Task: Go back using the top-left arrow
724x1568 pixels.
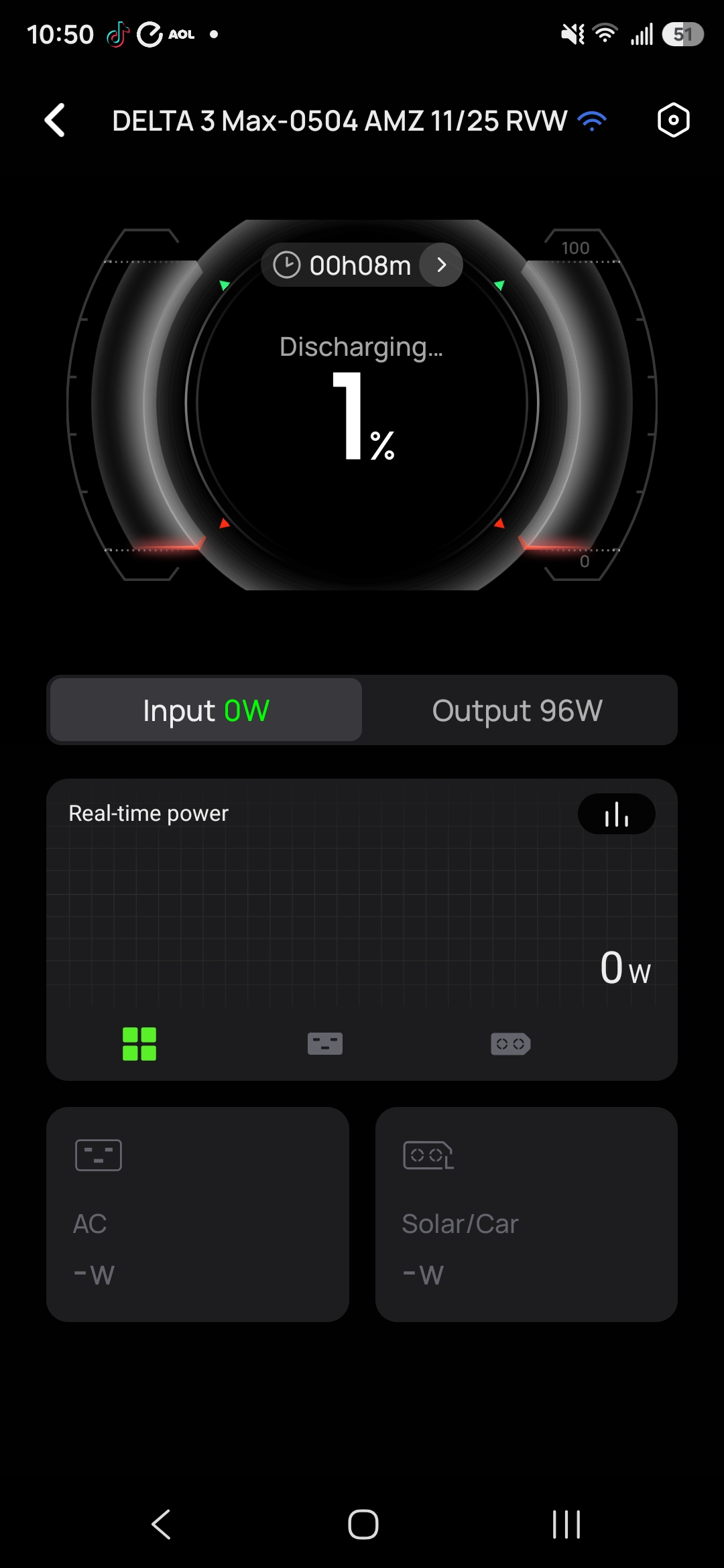Action: pyautogui.click(x=55, y=121)
